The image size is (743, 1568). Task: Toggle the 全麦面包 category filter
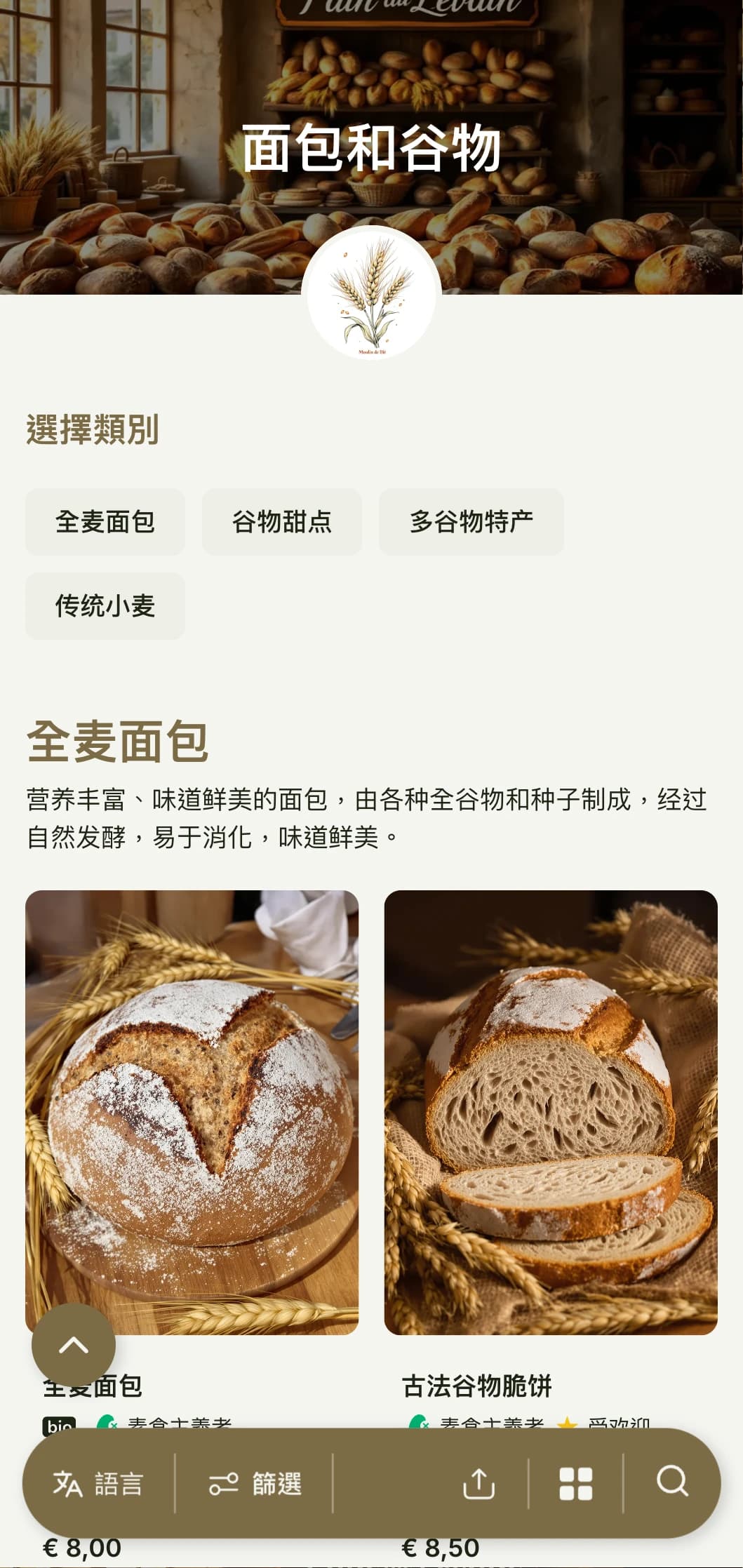click(x=105, y=522)
